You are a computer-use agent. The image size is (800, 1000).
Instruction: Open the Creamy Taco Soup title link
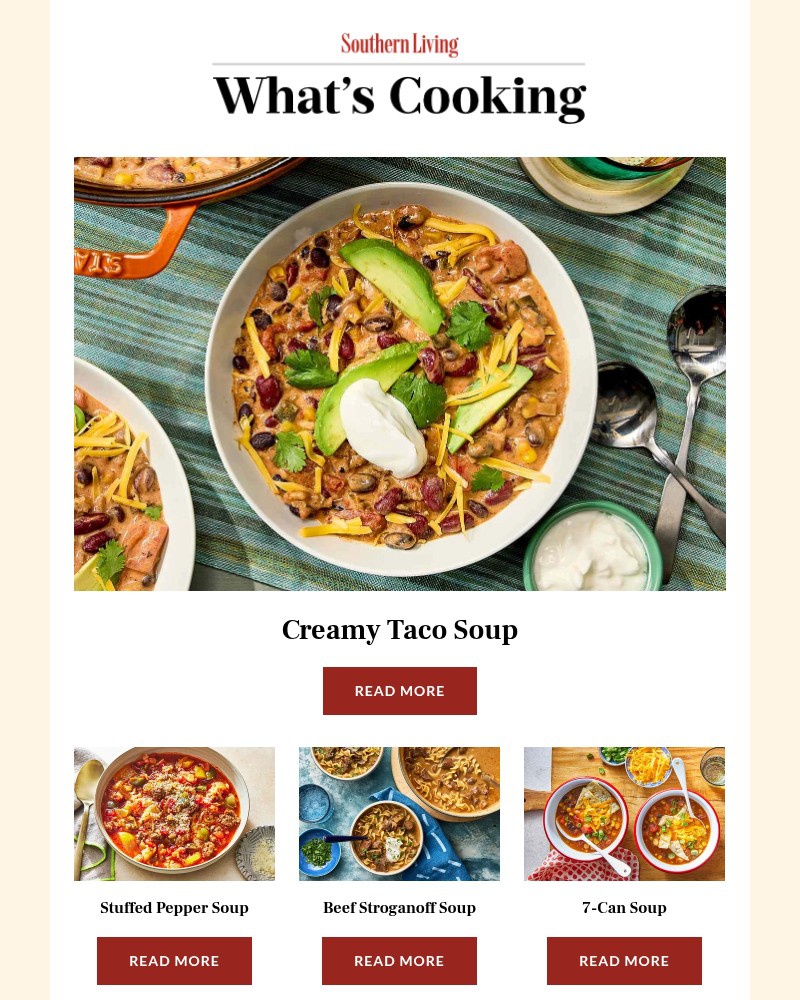[x=400, y=630]
